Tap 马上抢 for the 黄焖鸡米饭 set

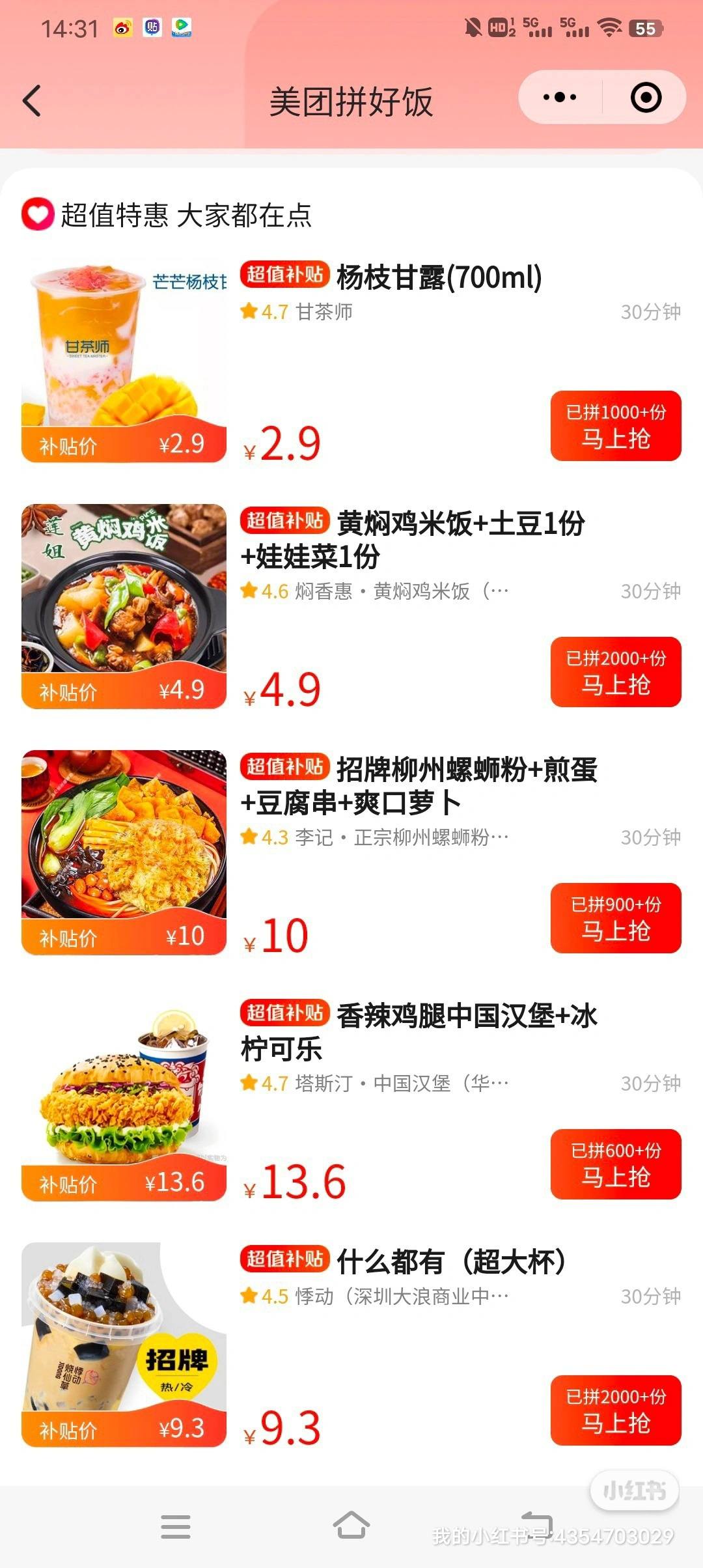(x=616, y=672)
